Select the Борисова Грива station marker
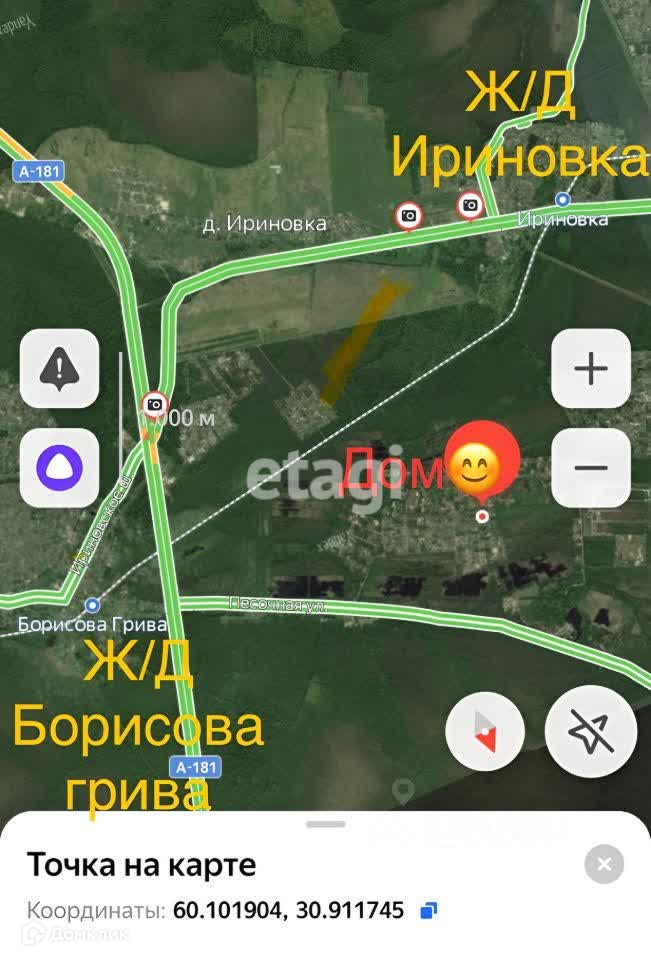651x960 pixels. (93, 604)
